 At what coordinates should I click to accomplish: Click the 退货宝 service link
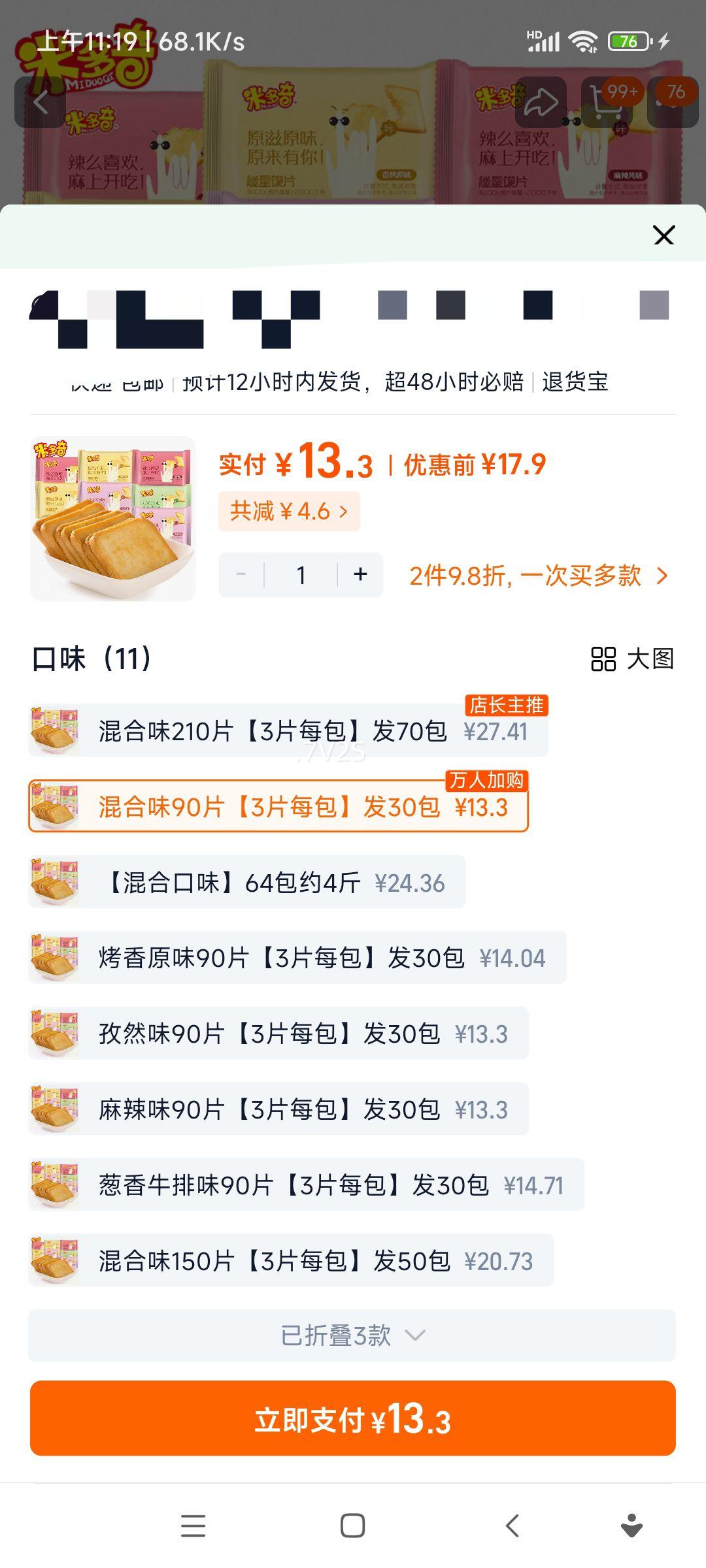point(574,385)
